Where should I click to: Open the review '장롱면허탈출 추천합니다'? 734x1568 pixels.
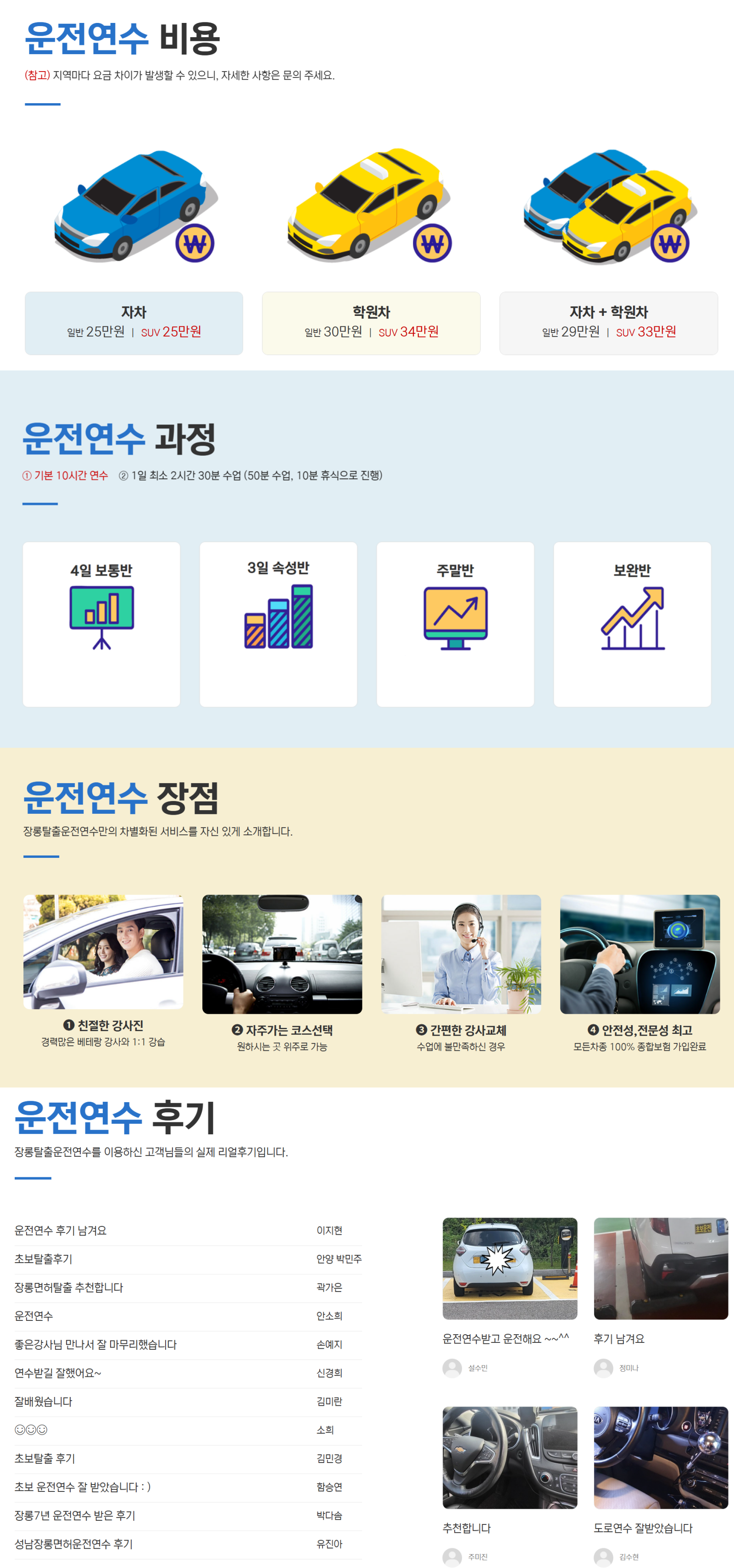(69, 1287)
